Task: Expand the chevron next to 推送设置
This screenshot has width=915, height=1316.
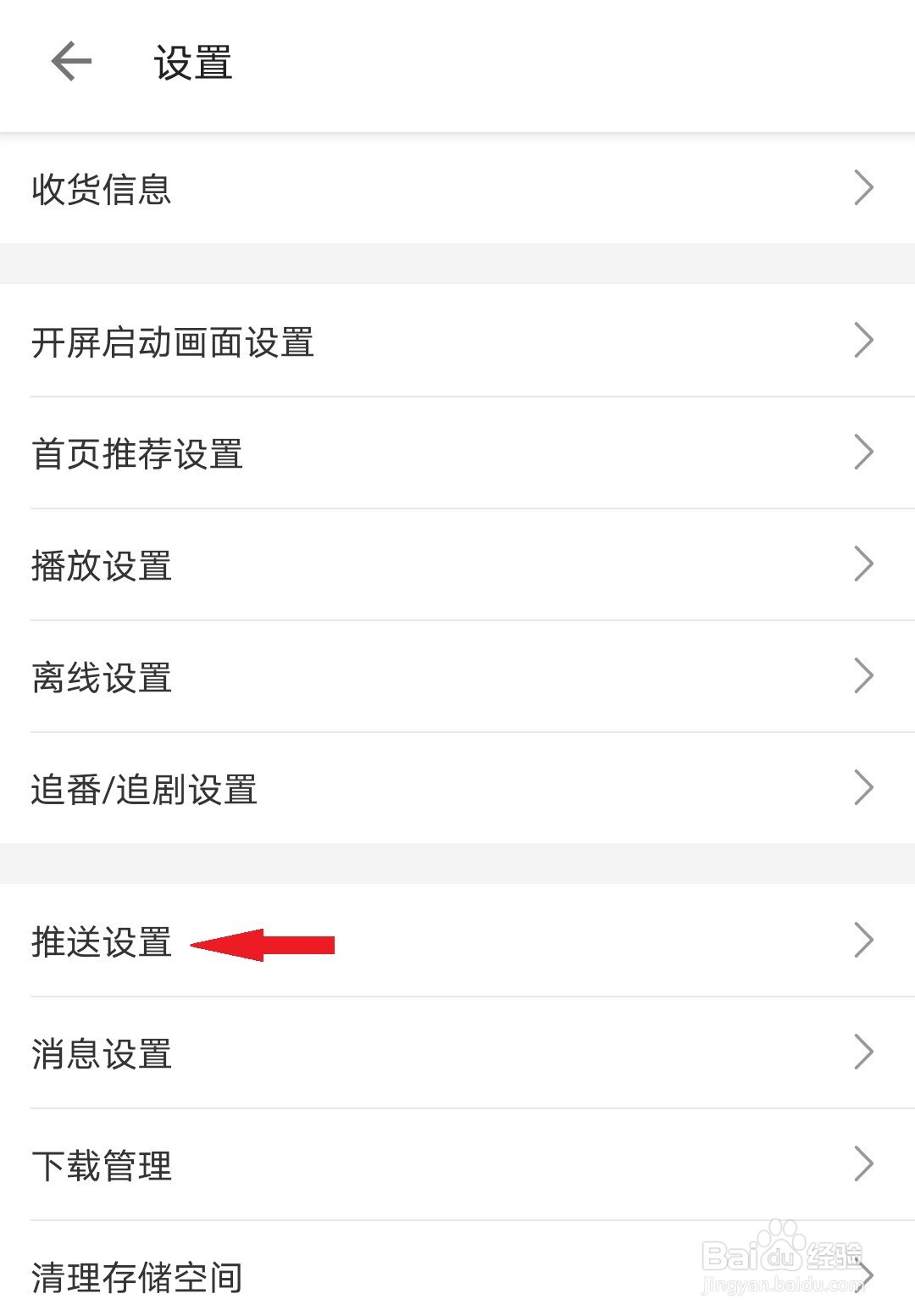Action: (x=862, y=939)
